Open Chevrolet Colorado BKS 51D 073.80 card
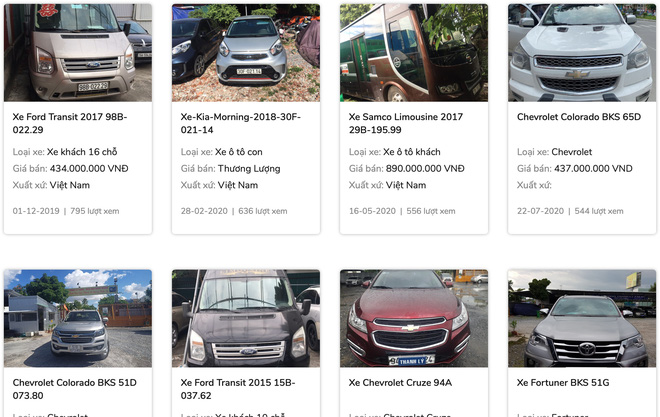This screenshot has height=417, width=660. [x=74, y=388]
